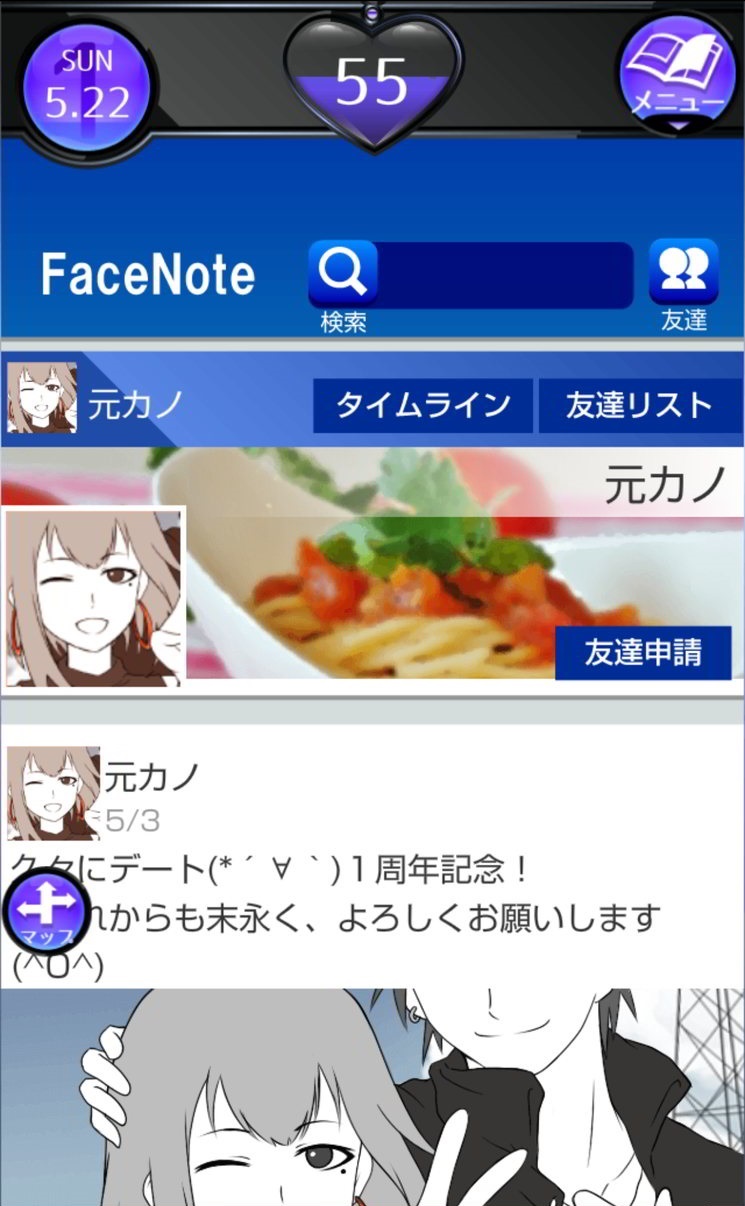This screenshot has width=745, height=1206.
Task: Switch to the タイムライン tab
Action: (422, 405)
